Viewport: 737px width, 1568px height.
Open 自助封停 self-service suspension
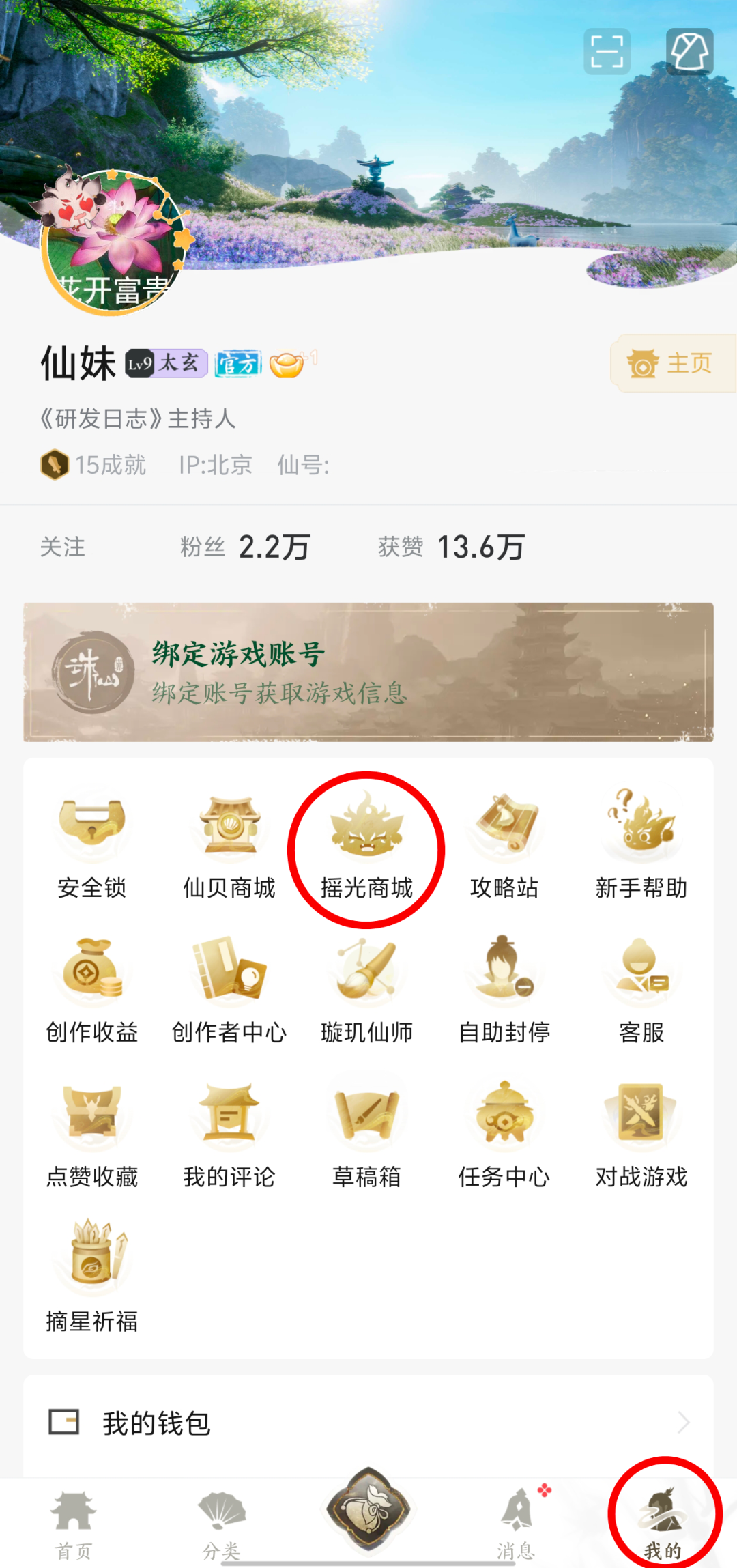(x=504, y=990)
